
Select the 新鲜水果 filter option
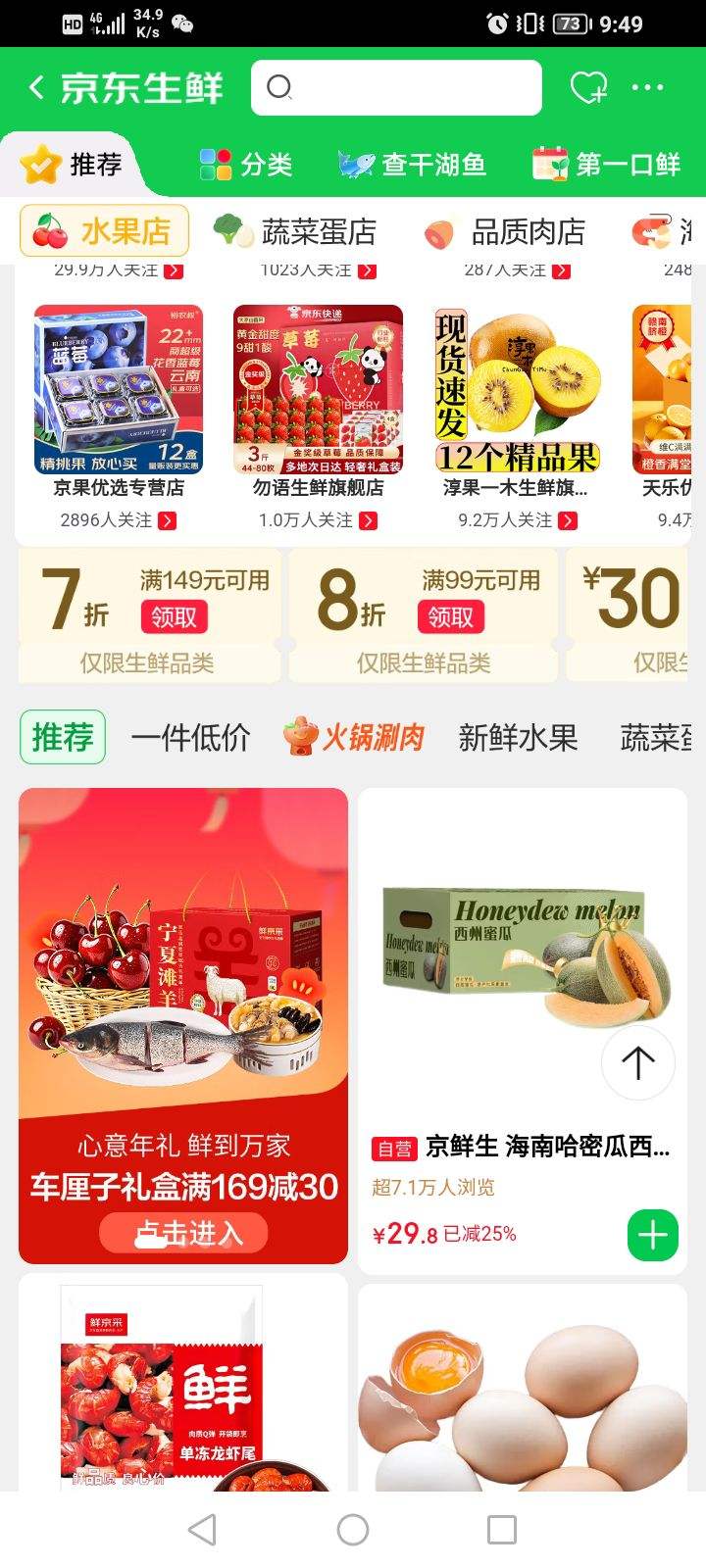click(518, 737)
